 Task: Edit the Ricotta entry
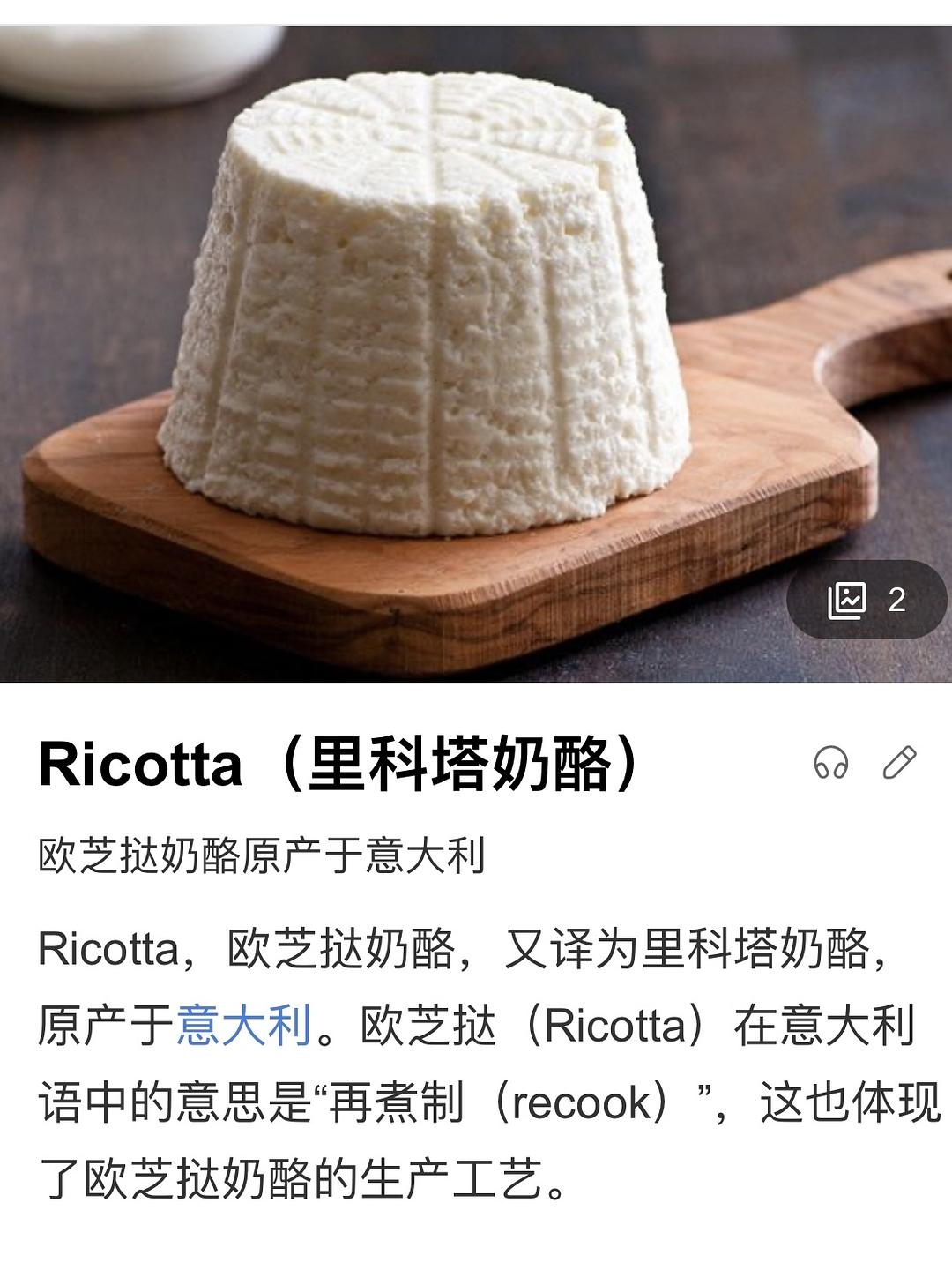tap(899, 763)
